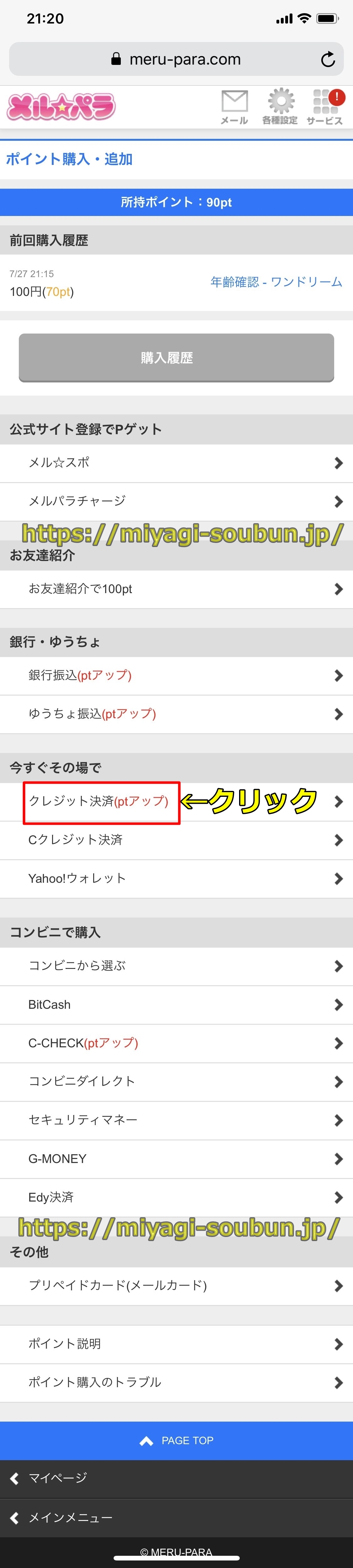Open the サービス grid menu
This screenshot has height=1568, width=353.
(325, 107)
